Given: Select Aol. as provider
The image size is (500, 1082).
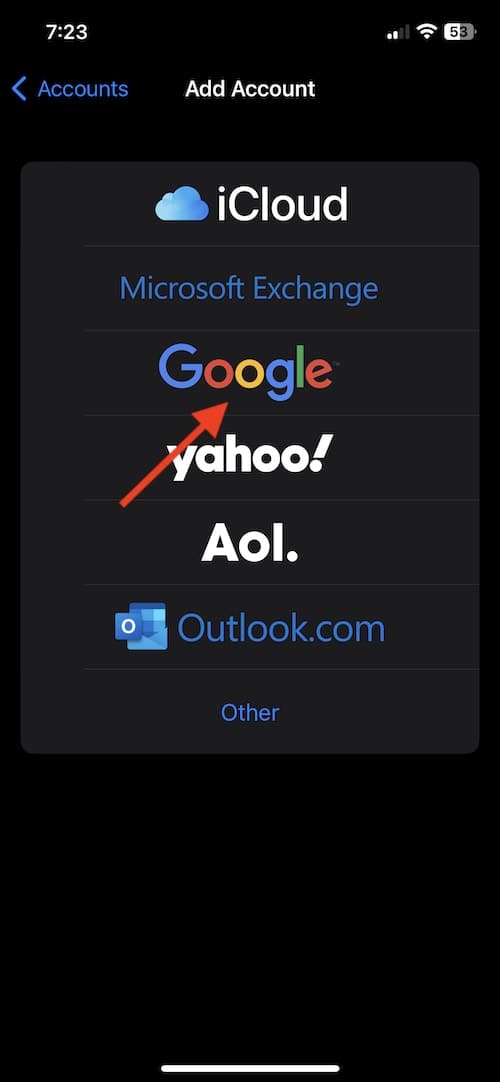Looking at the screenshot, I should pyautogui.click(x=250, y=542).
